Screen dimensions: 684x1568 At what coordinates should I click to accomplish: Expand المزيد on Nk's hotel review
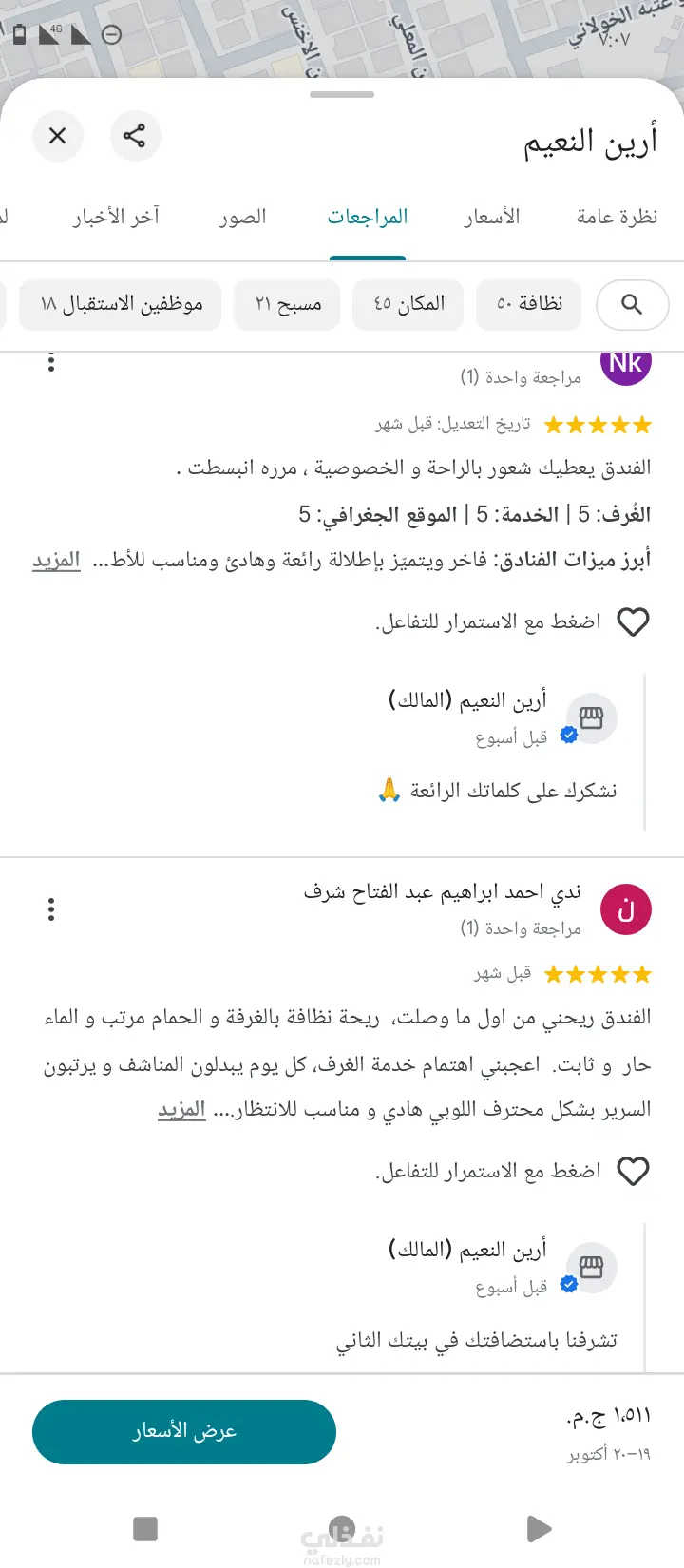point(57,561)
